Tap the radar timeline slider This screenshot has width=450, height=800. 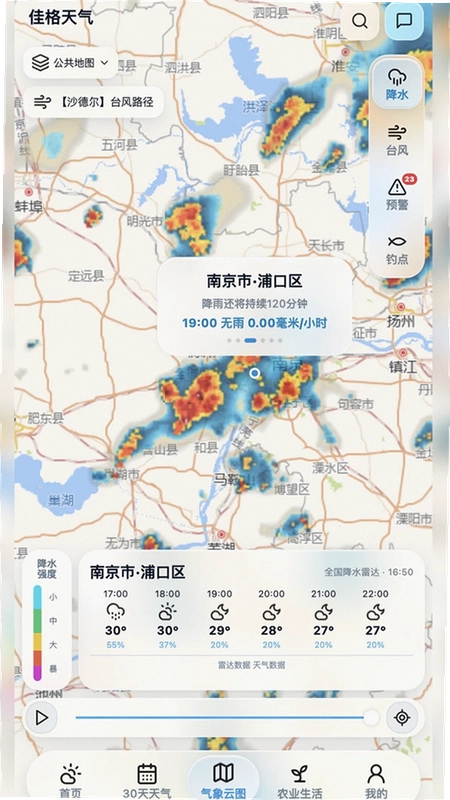tap(223, 717)
